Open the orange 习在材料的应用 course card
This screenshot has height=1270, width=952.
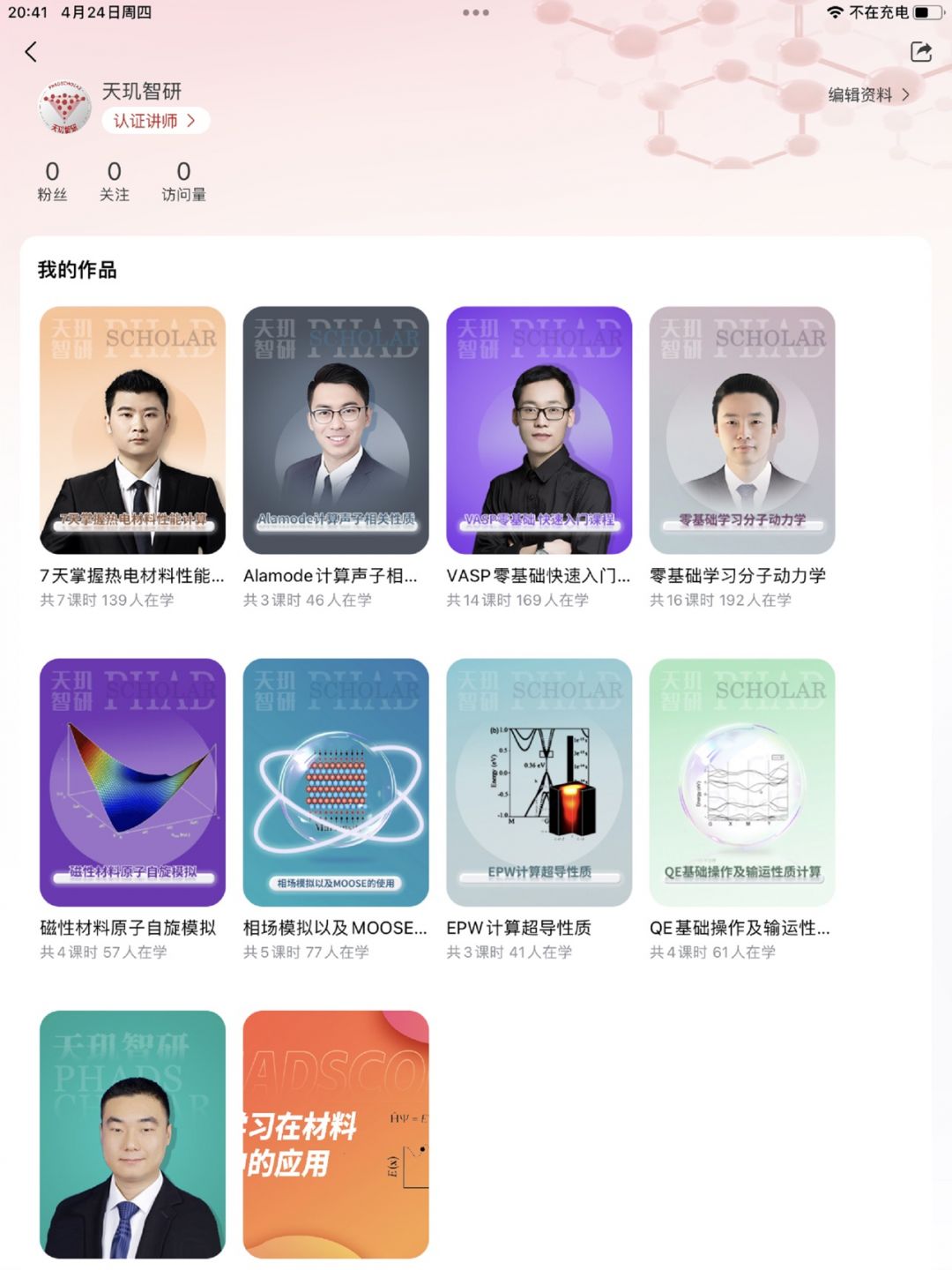click(336, 1134)
